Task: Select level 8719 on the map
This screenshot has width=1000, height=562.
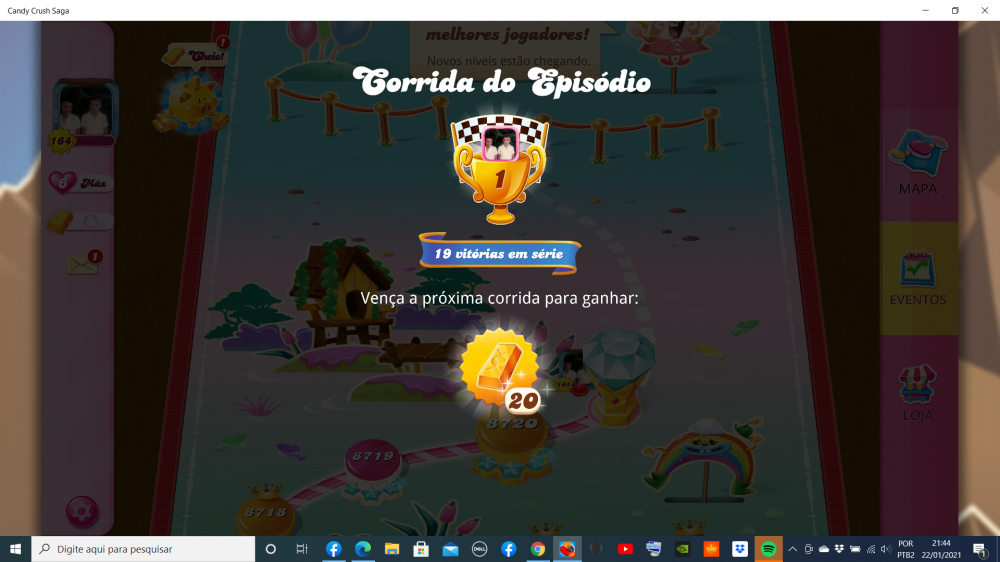Action: [374, 458]
